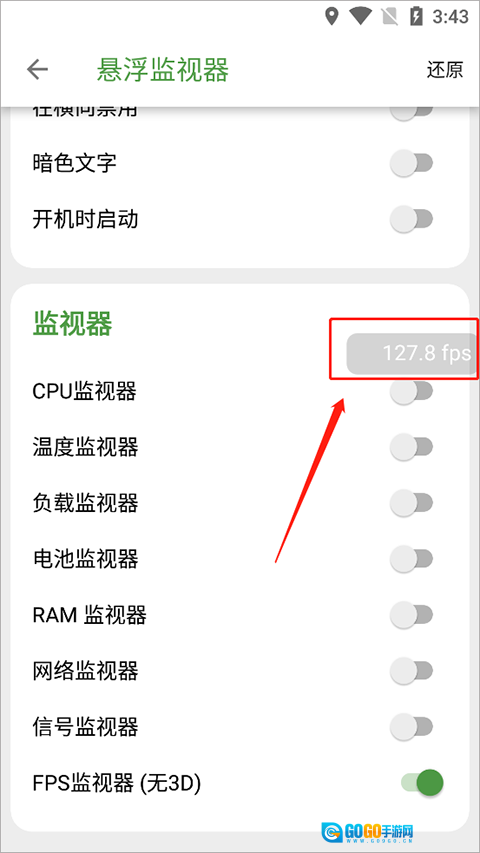The height and width of the screenshot is (853, 480).
Task: Turn on 开机时启动
Action: click(x=411, y=220)
